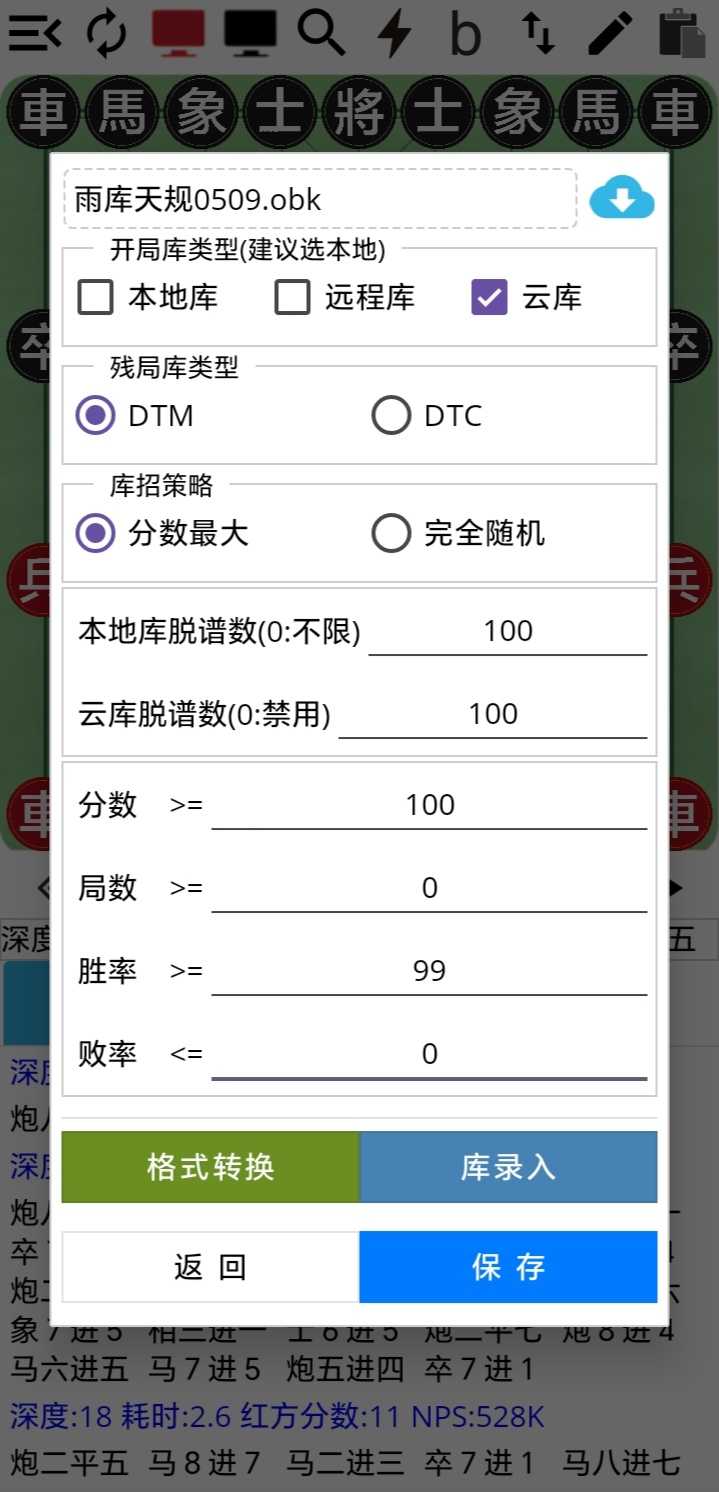This screenshot has width=719, height=1492.
Task: Modify the 胜率 percentage field
Action: [429, 971]
